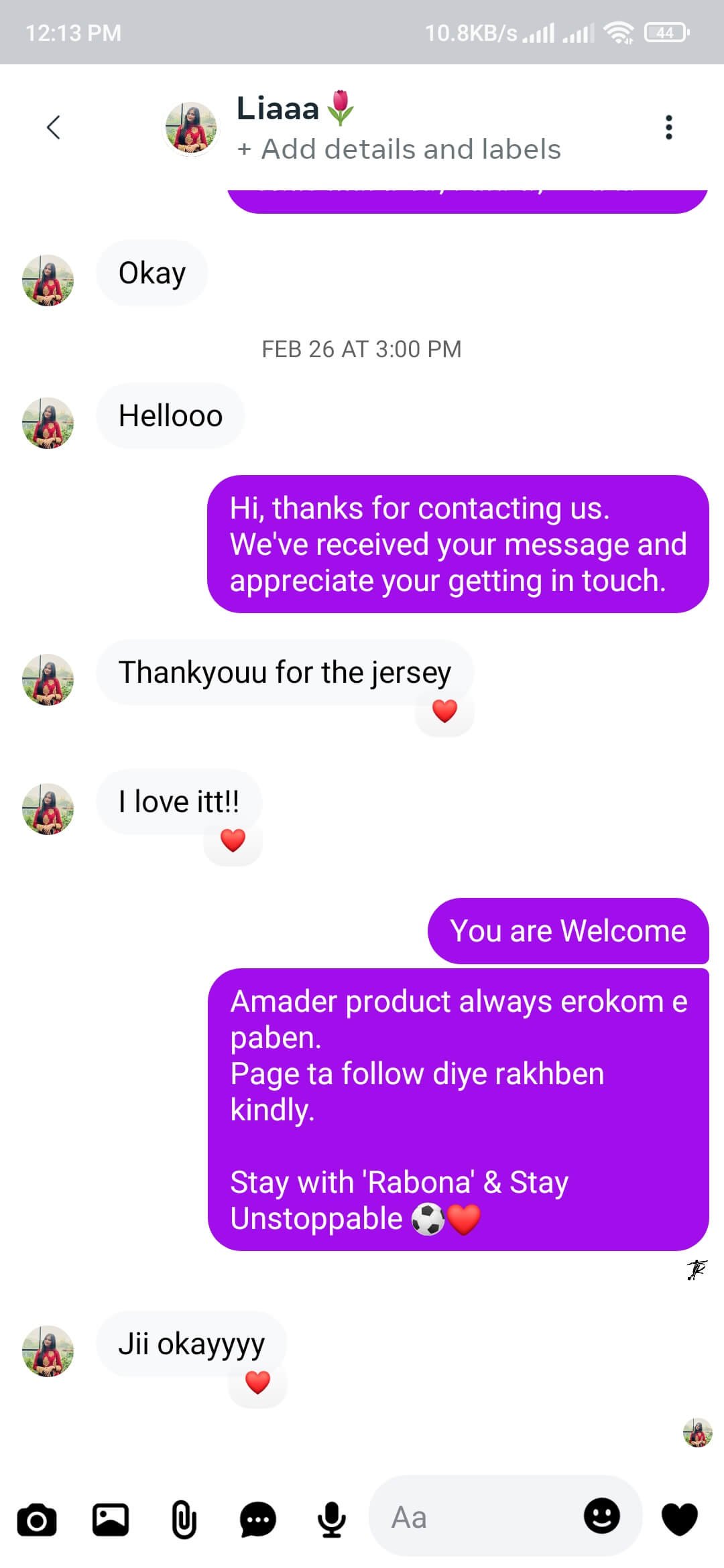
Task: Open the camera to take photo
Action: pyautogui.click(x=37, y=1519)
